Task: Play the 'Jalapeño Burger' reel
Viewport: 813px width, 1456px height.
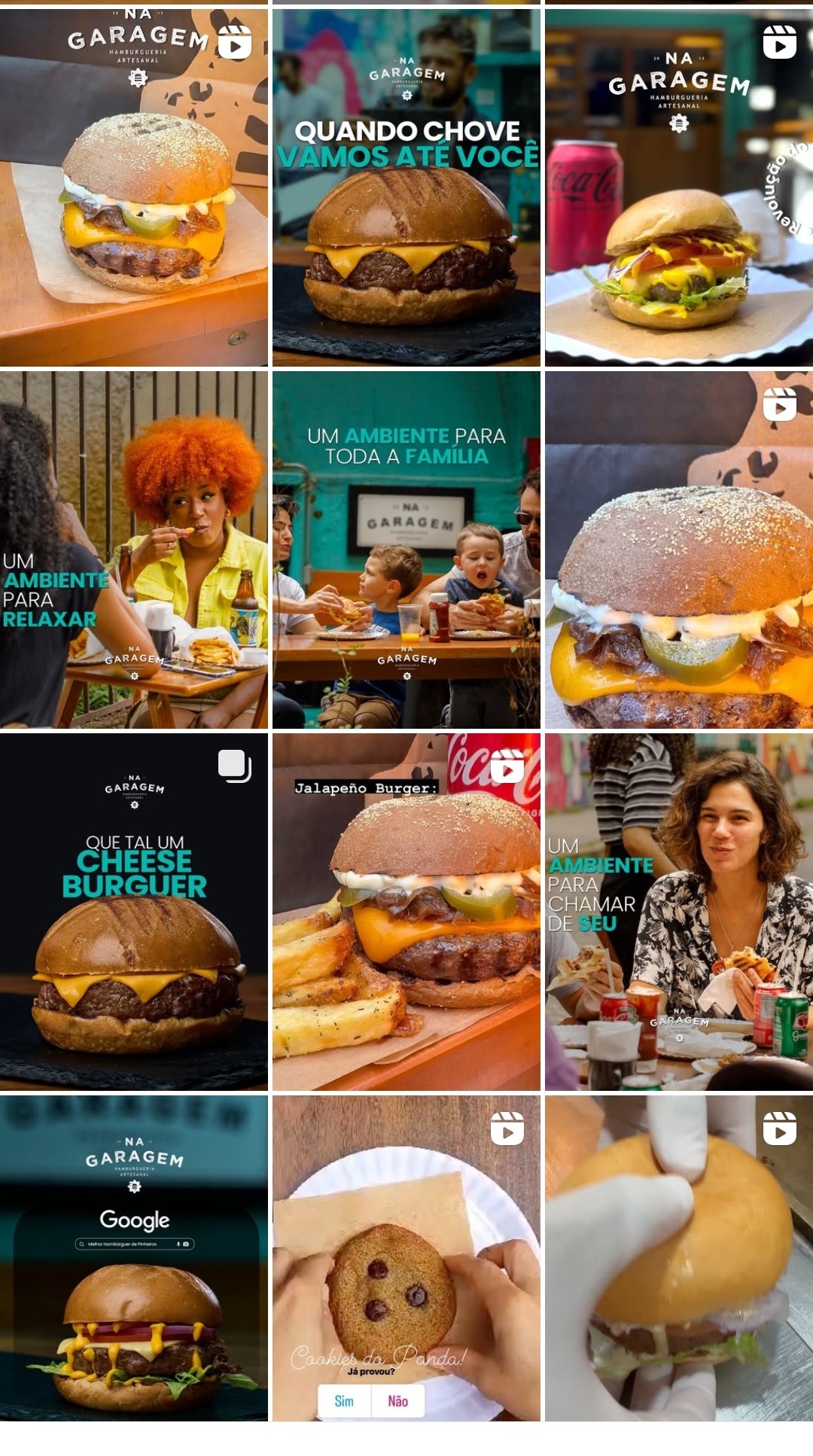Action: 406,912
